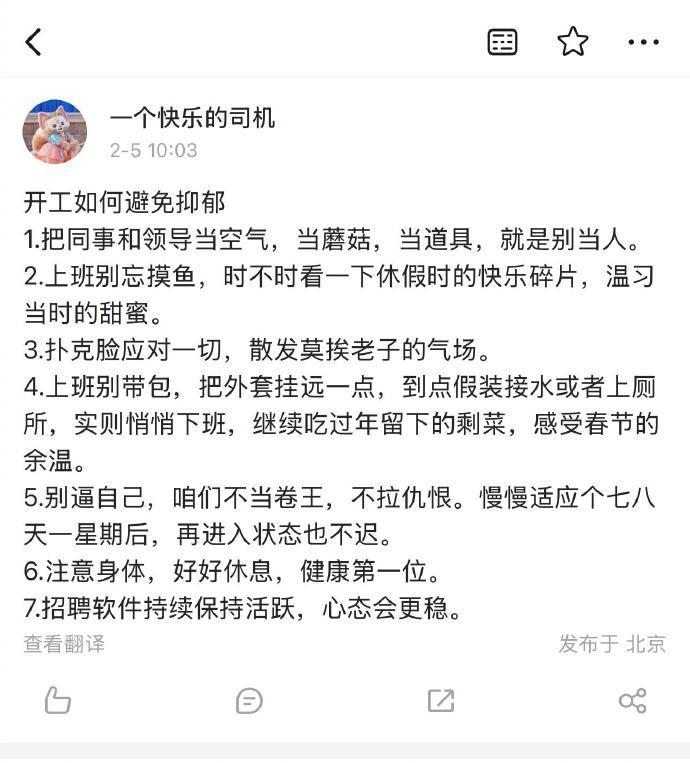Like the post with the thumbs-up icon
Viewport: 690px width, 763px height.
[x=58, y=700]
